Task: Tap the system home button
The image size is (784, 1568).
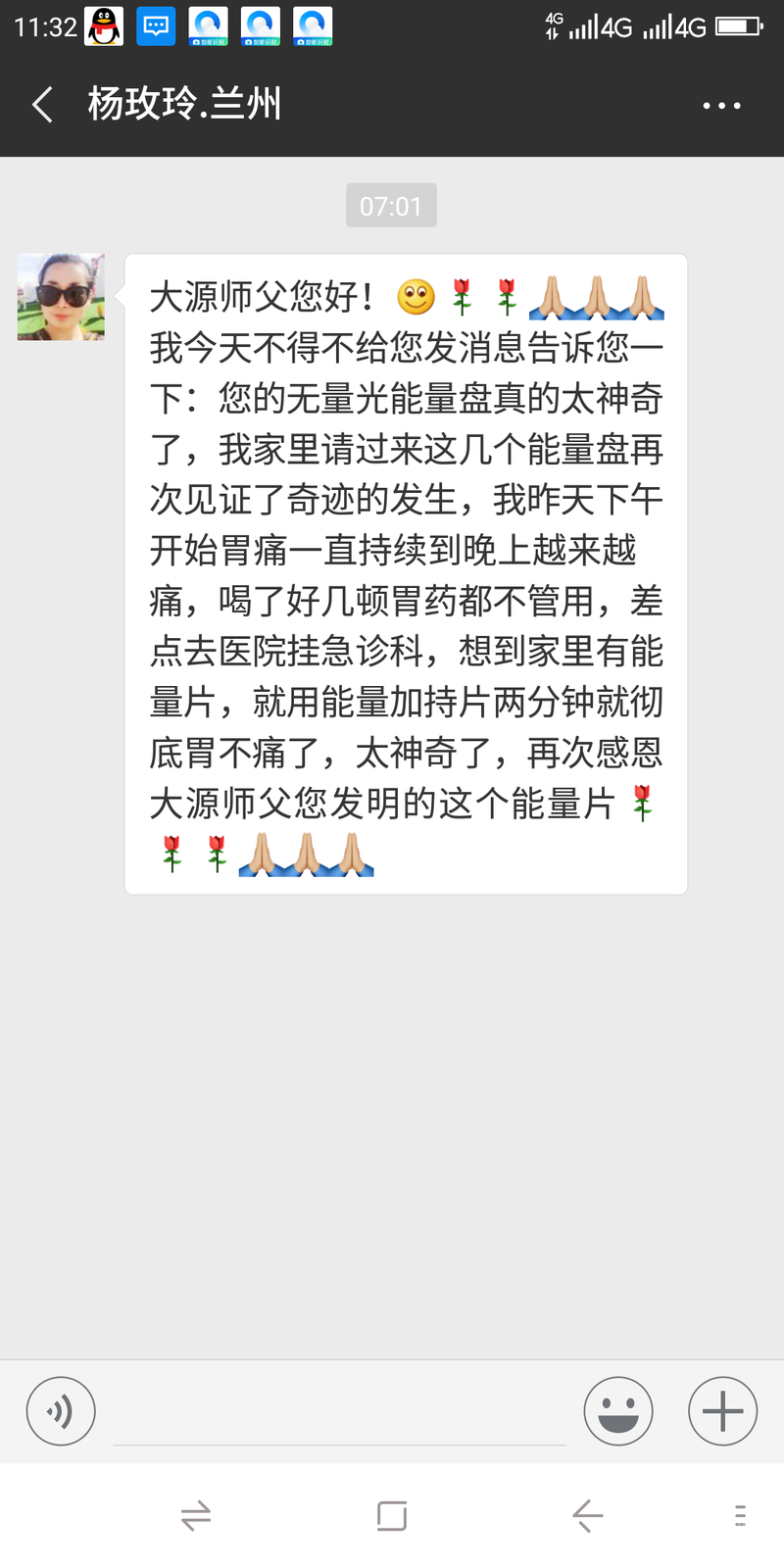Action: pos(392,1516)
